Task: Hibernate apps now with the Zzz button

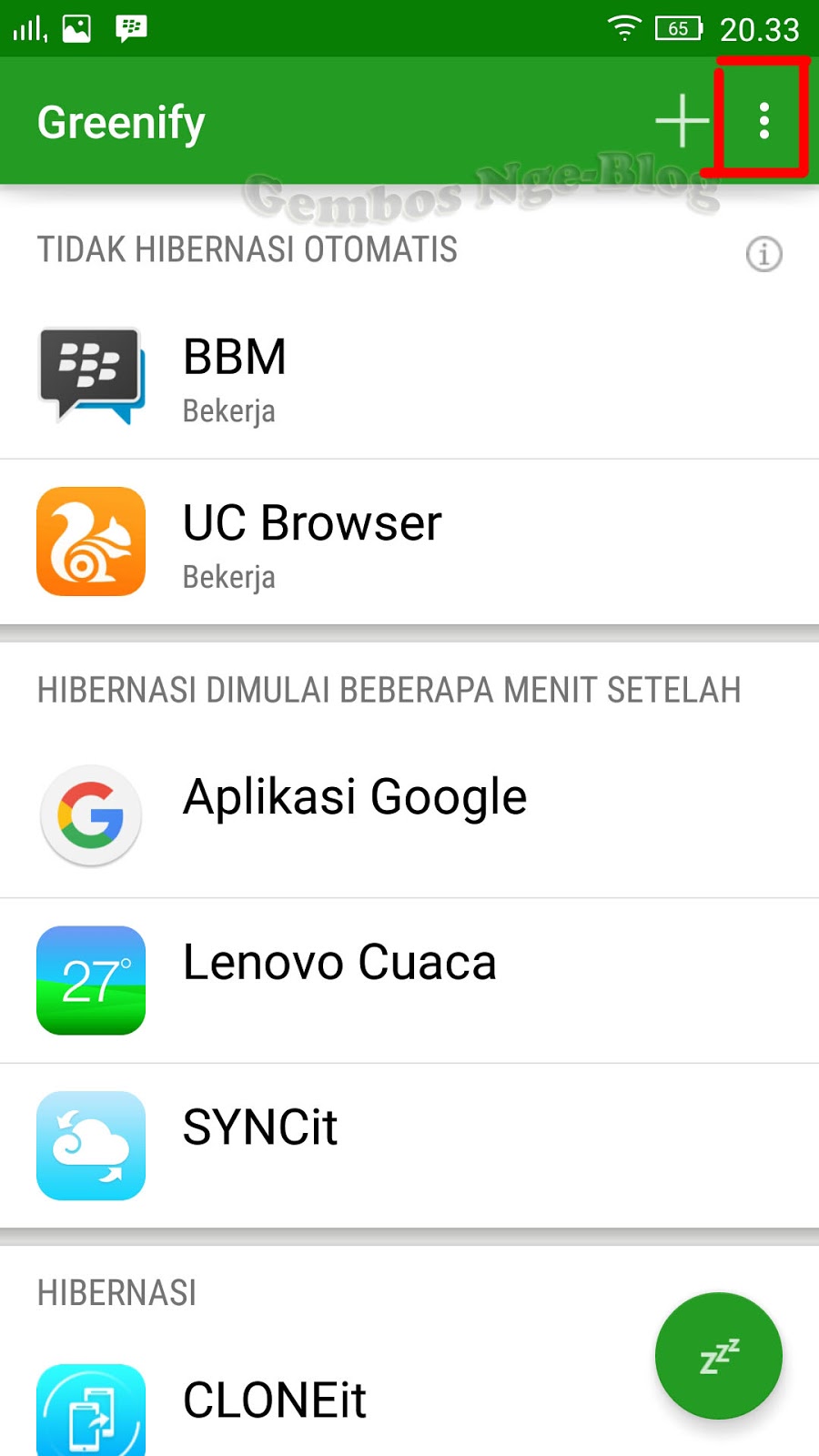Action: 718,1355
